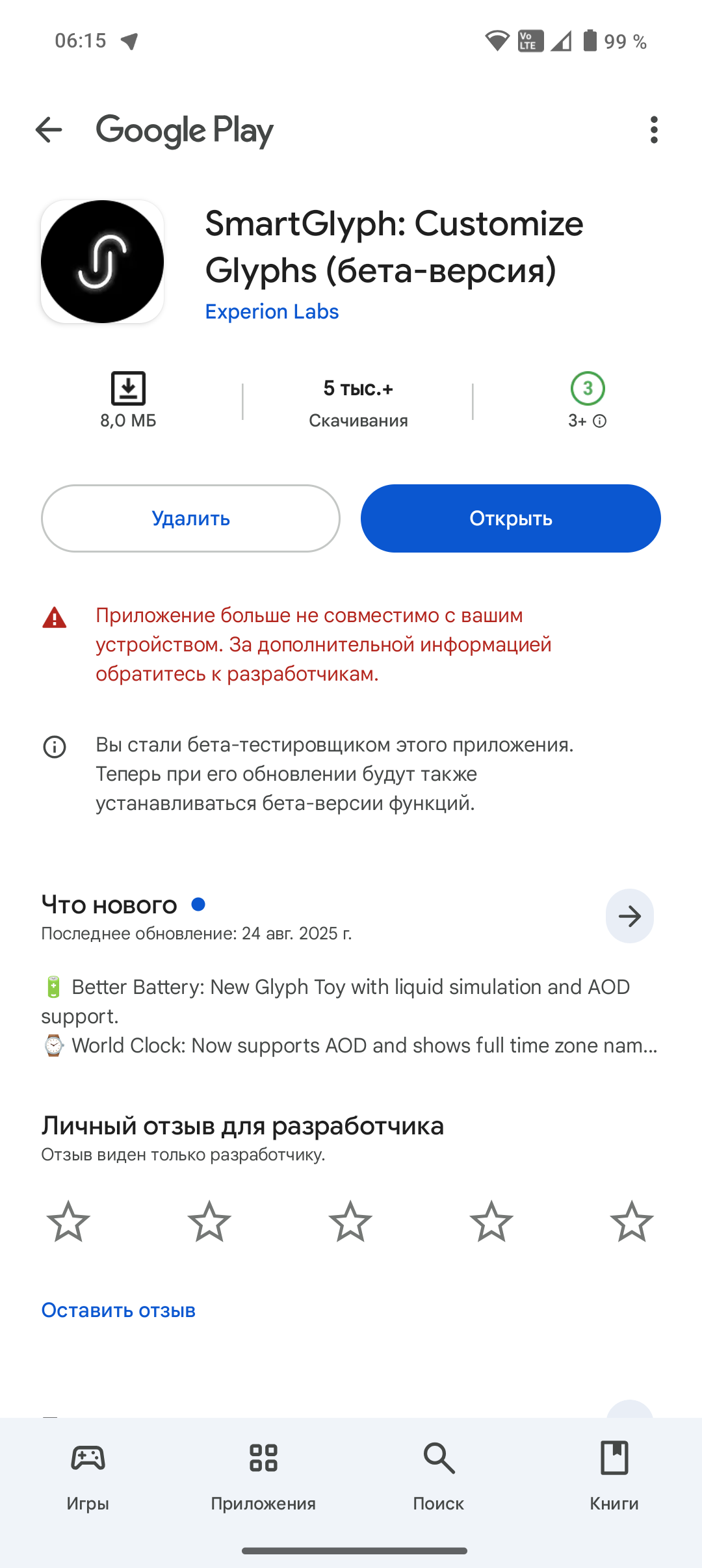
Task: Go back from the app page
Action: tap(49, 130)
